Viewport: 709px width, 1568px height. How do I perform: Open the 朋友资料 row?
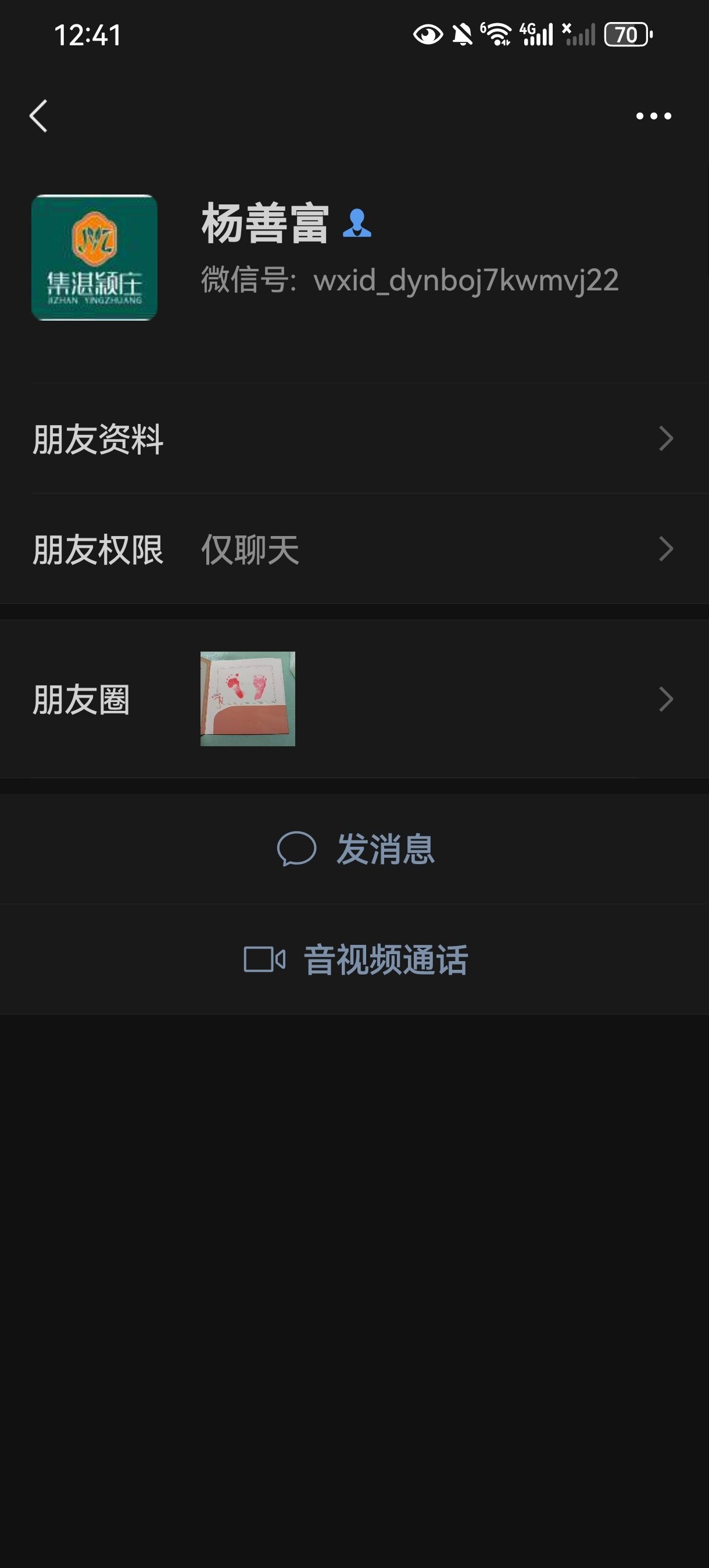(353, 438)
